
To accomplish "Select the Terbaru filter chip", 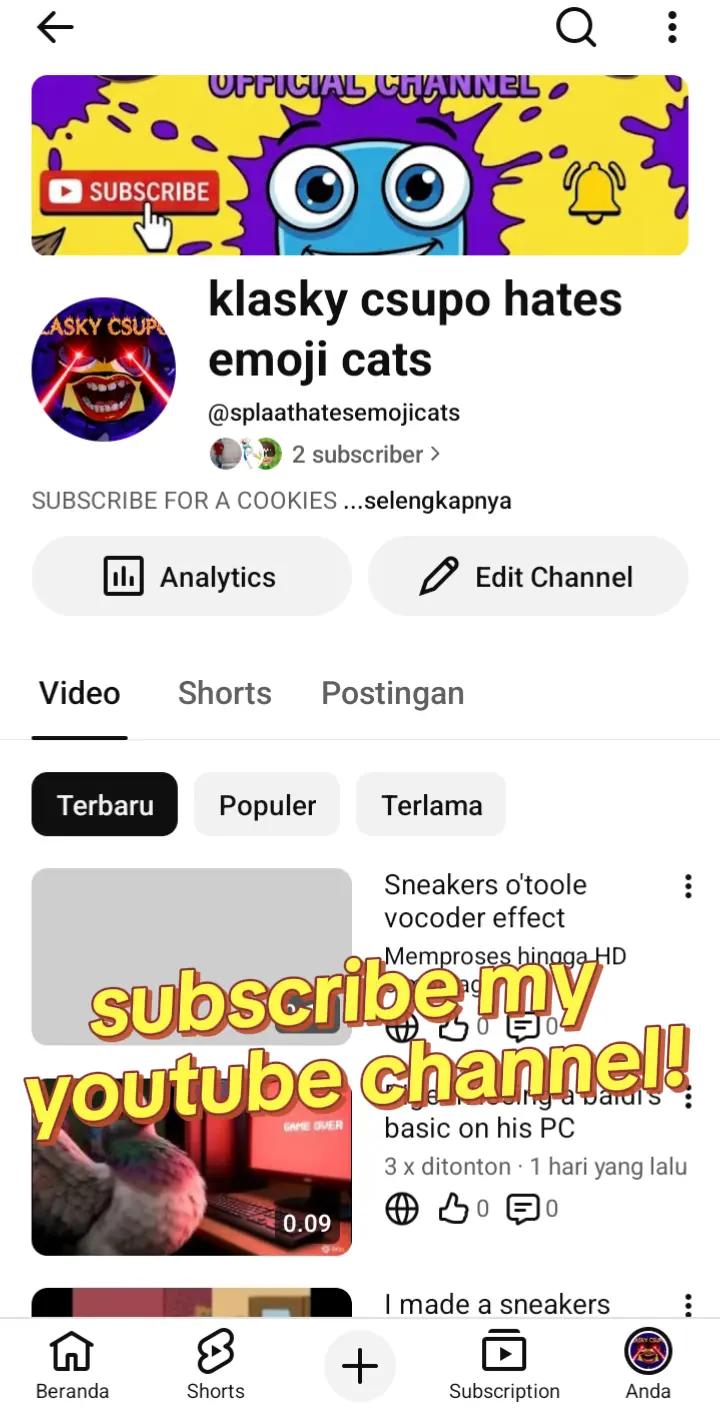I will tap(105, 805).
